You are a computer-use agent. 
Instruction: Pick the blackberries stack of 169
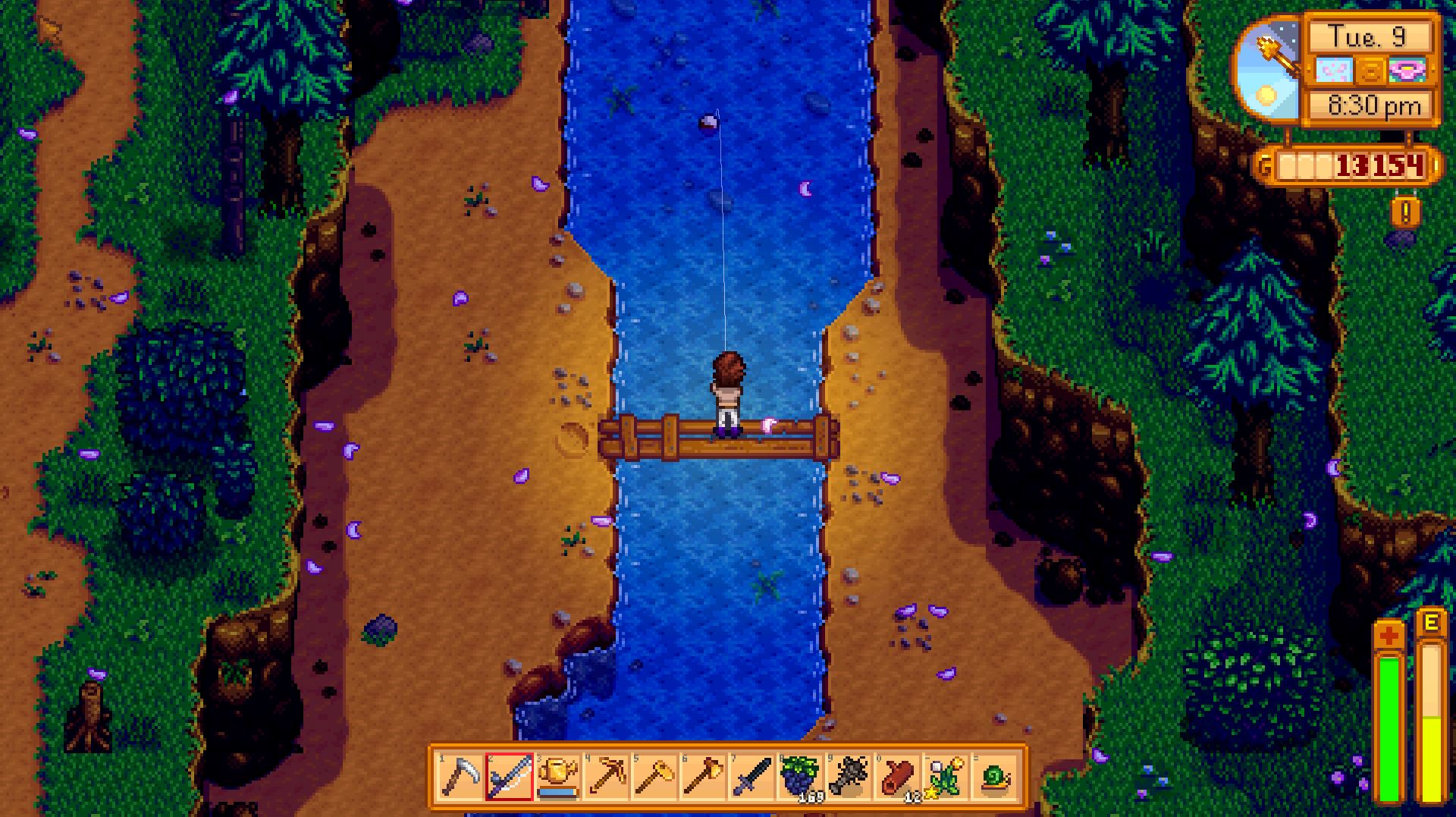coord(800,777)
